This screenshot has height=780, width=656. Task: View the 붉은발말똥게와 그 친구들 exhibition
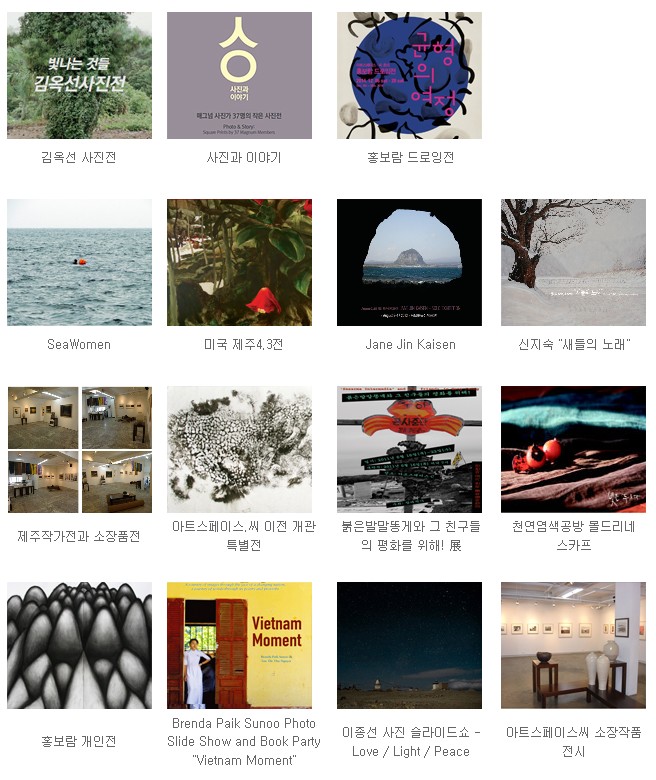pos(409,449)
